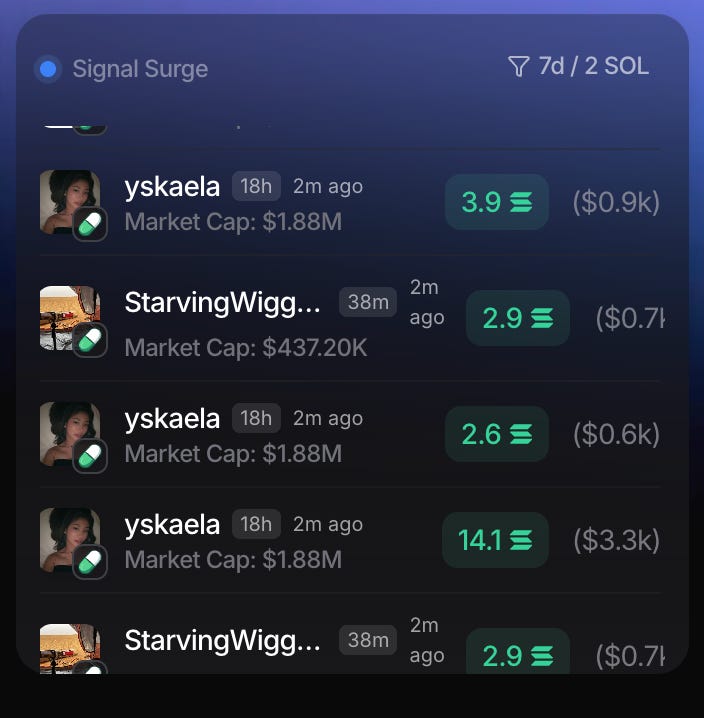
Task: Open the yskaela entry showing 3.9 SOL
Action: 172,187
